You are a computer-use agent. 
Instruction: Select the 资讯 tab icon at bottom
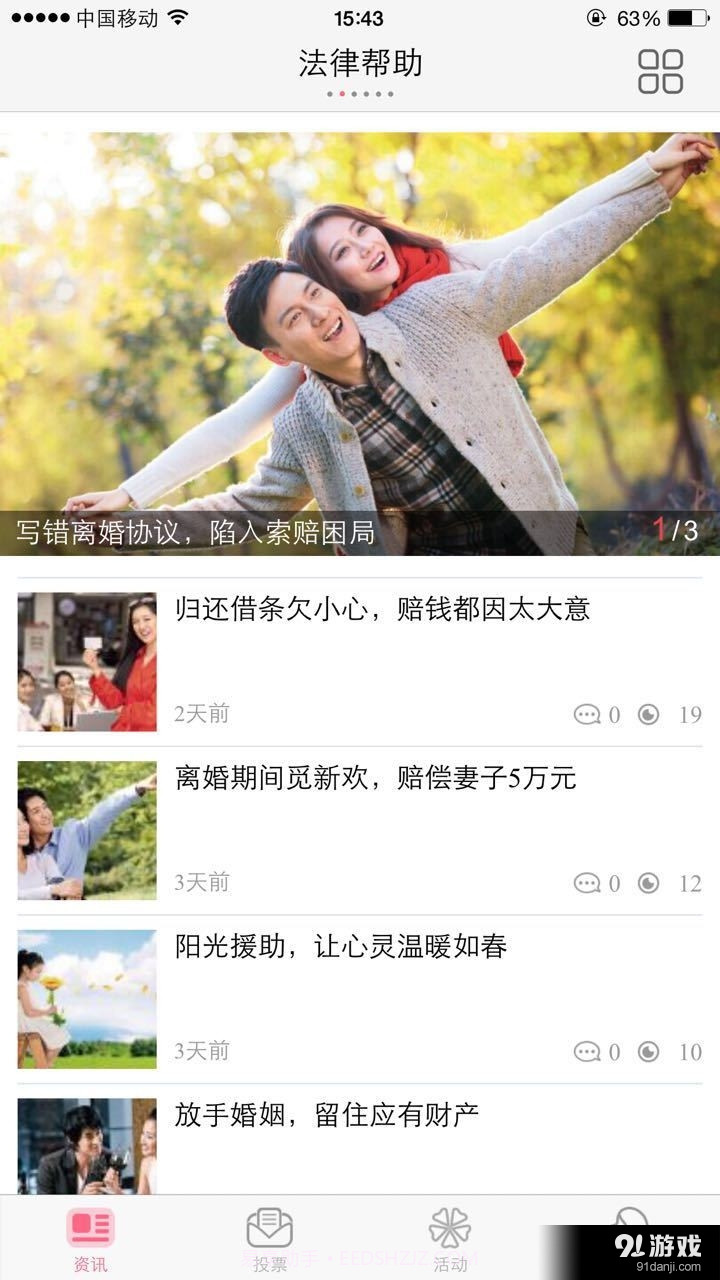click(x=90, y=1228)
